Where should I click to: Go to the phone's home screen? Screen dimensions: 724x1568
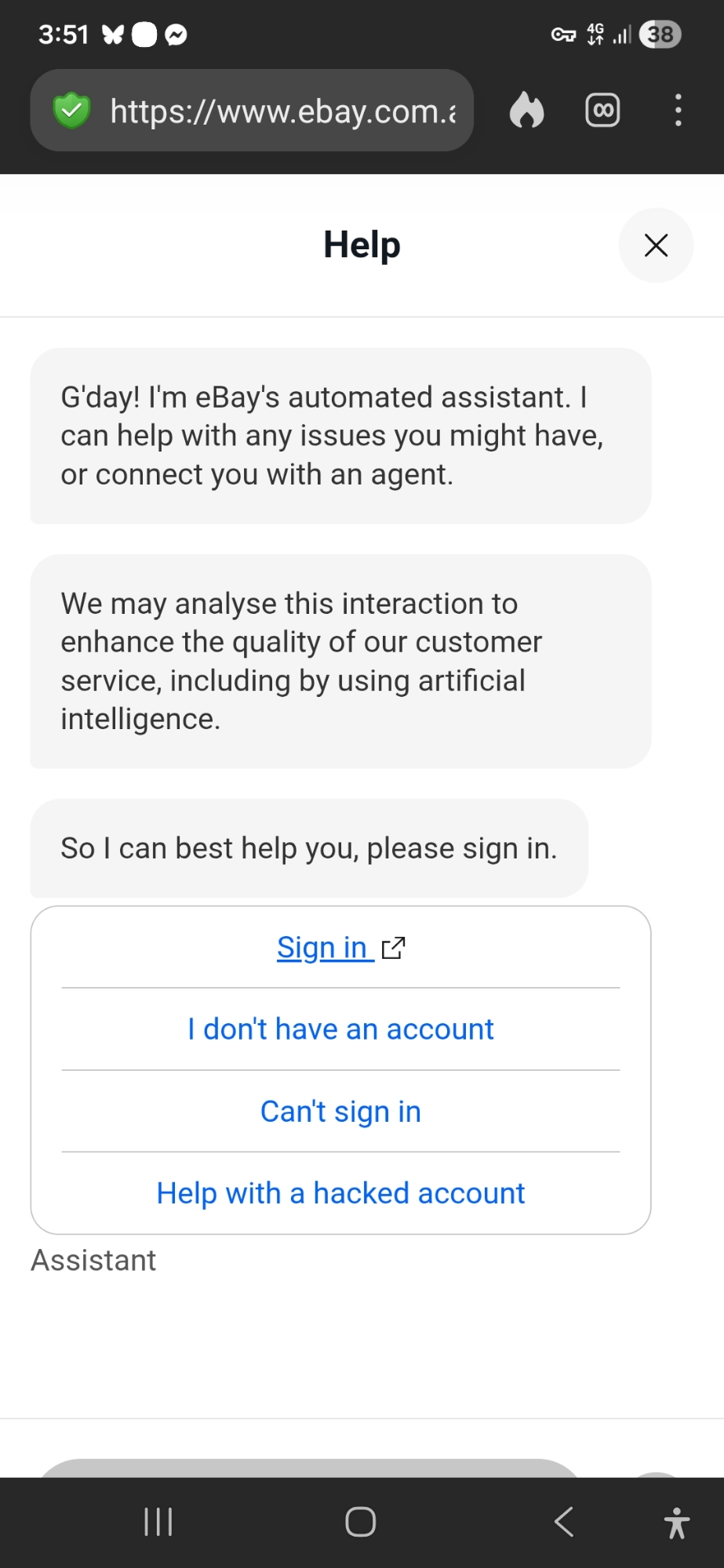pos(361,1523)
